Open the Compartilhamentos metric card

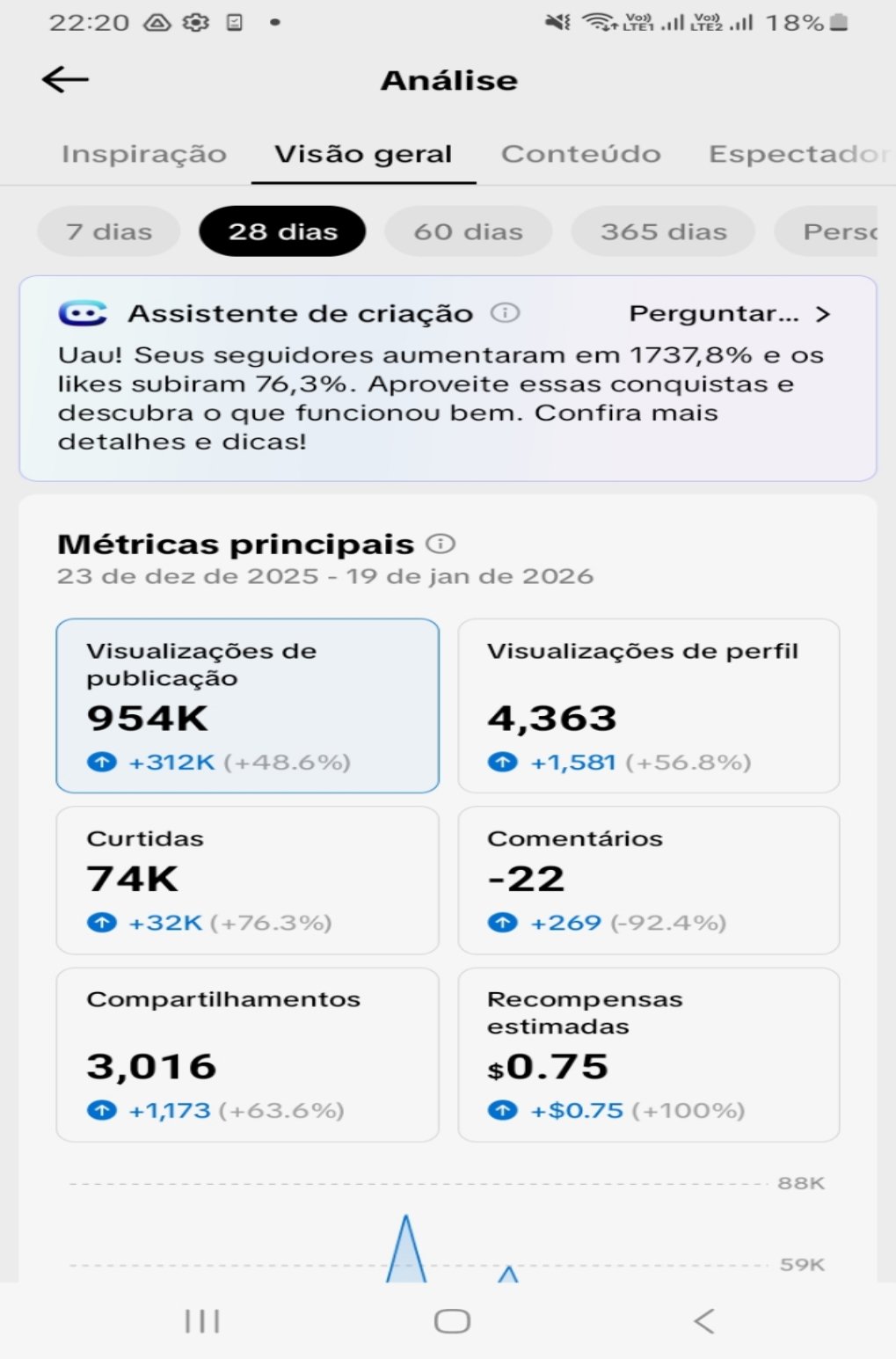pyautogui.click(x=247, y=1054)
